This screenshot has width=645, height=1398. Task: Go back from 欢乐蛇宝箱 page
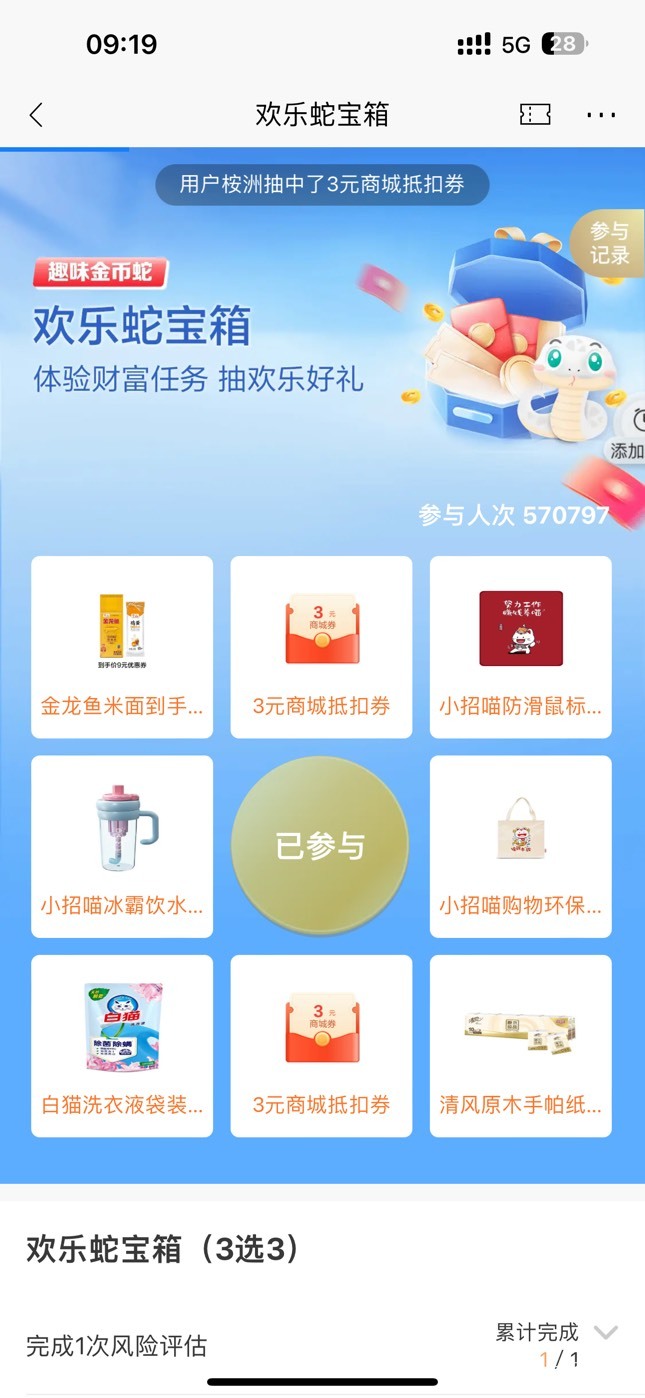[37, 115]
